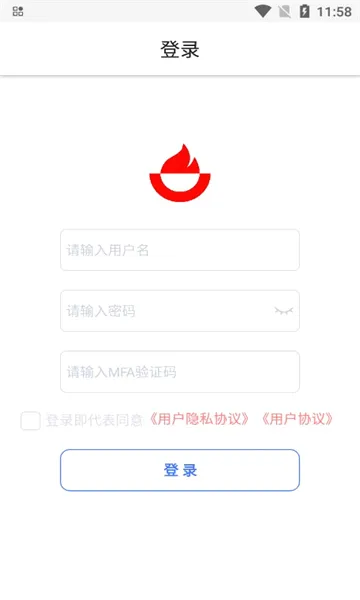
Task: Check the agreement consent checkbox
Action: tap(31, 421)
